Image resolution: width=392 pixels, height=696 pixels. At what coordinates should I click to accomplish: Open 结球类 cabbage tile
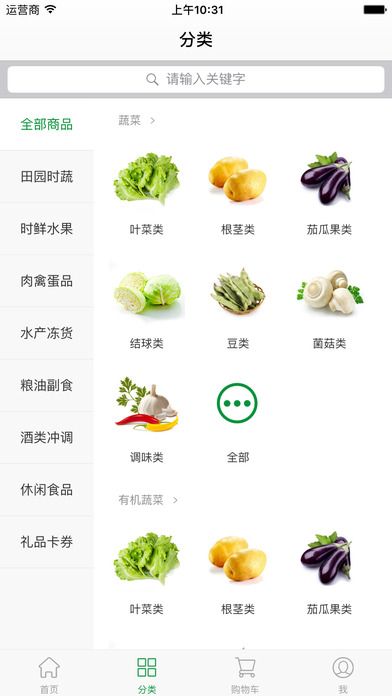point(147,306)
